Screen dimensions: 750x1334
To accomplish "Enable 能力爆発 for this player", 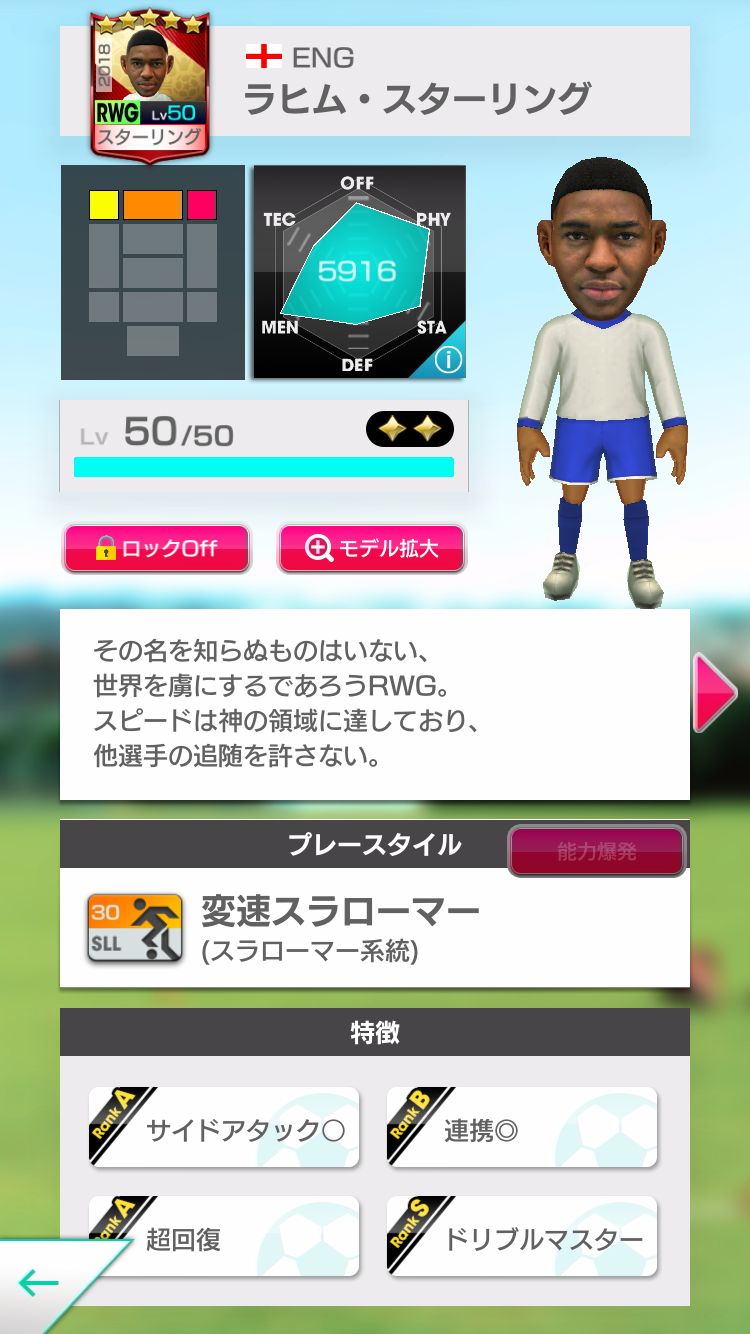I will click(596, 851).
